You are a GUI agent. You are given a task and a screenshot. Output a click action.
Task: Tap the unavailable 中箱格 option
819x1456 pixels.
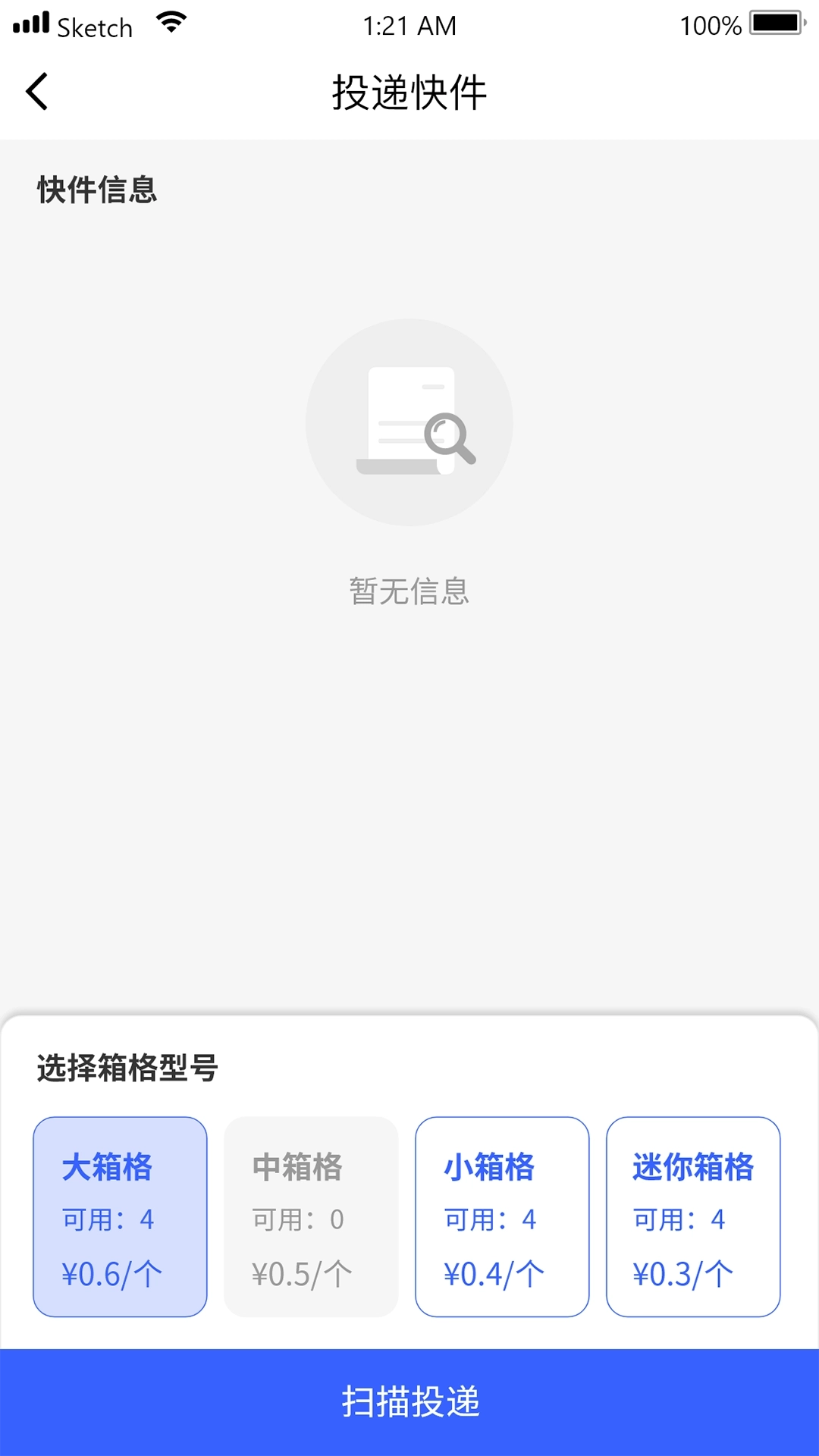[x=311, y=1216]
